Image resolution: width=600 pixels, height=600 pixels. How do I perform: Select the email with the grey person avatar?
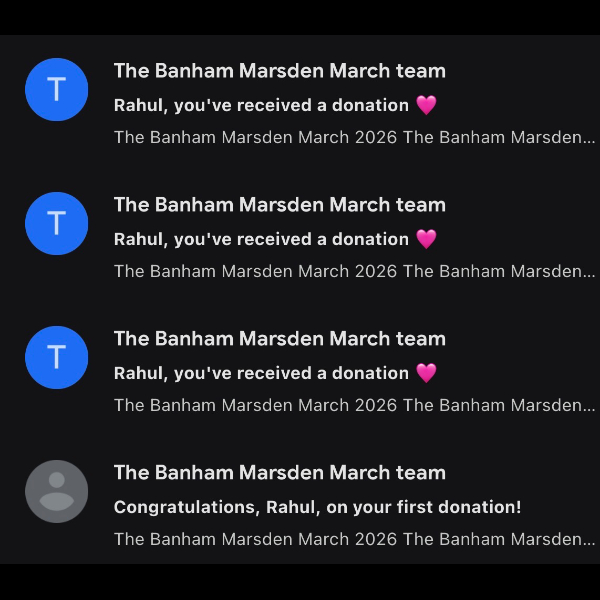(x=56, y=491)
